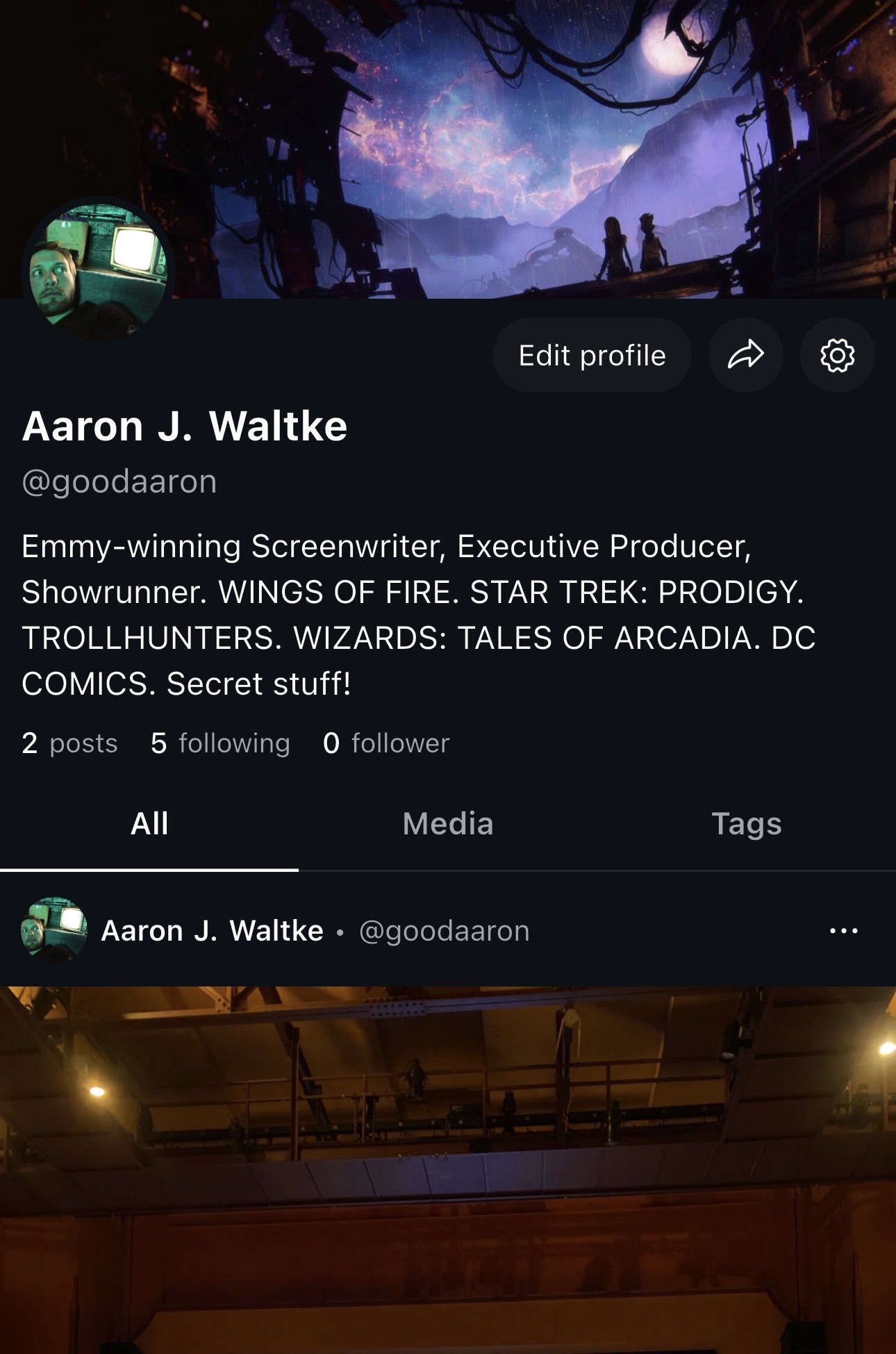Tap the Edit profile button
This screenshot has width=896, height=1354.
click(x=592, y=356)
